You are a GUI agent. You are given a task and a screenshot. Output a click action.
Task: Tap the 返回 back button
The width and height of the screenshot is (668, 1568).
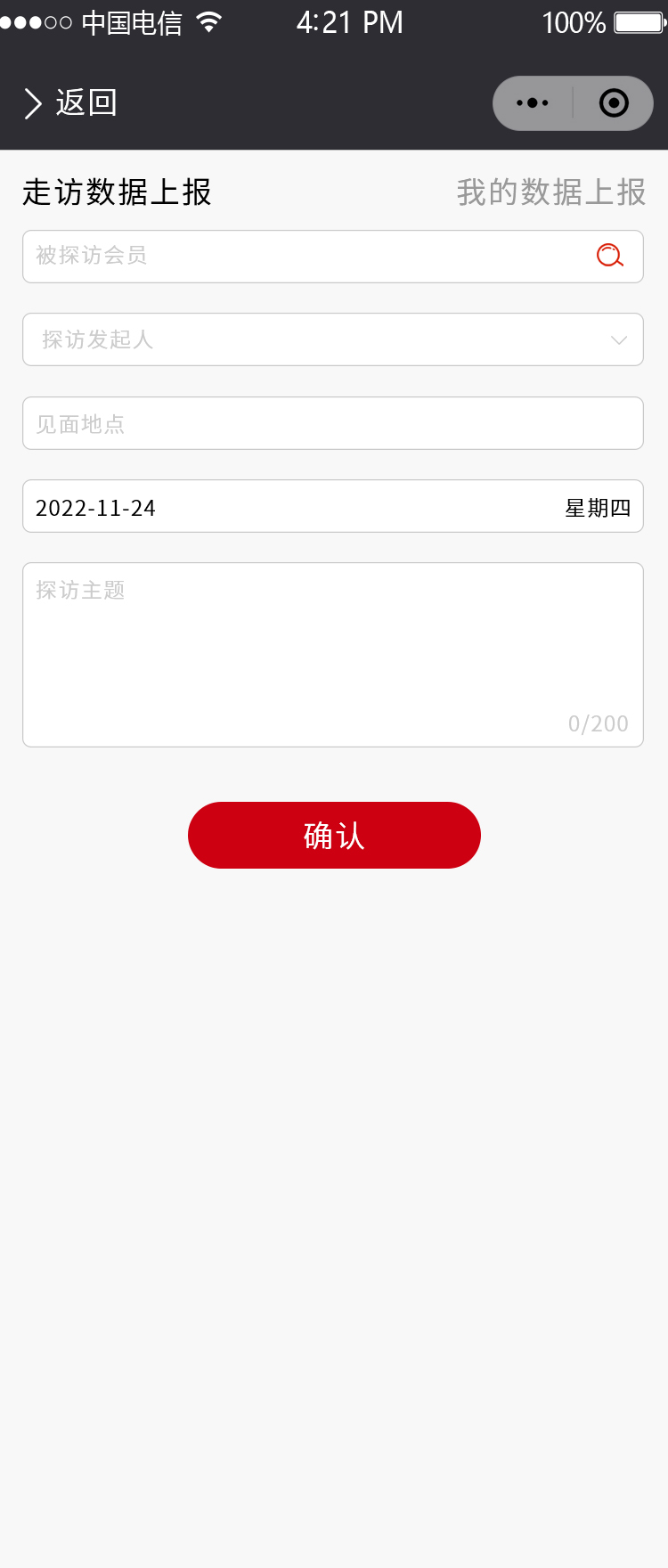point(71,103)
